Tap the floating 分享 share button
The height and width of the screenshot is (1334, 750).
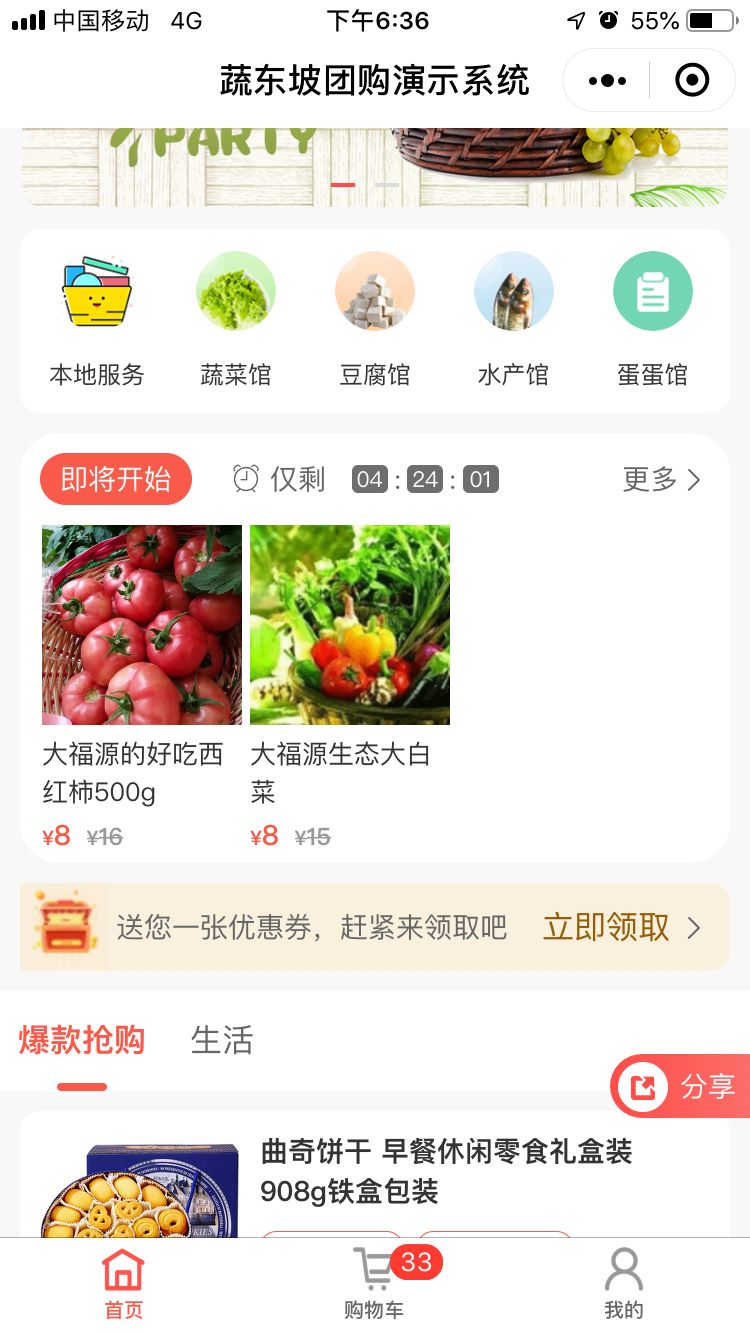(681, 1086)
